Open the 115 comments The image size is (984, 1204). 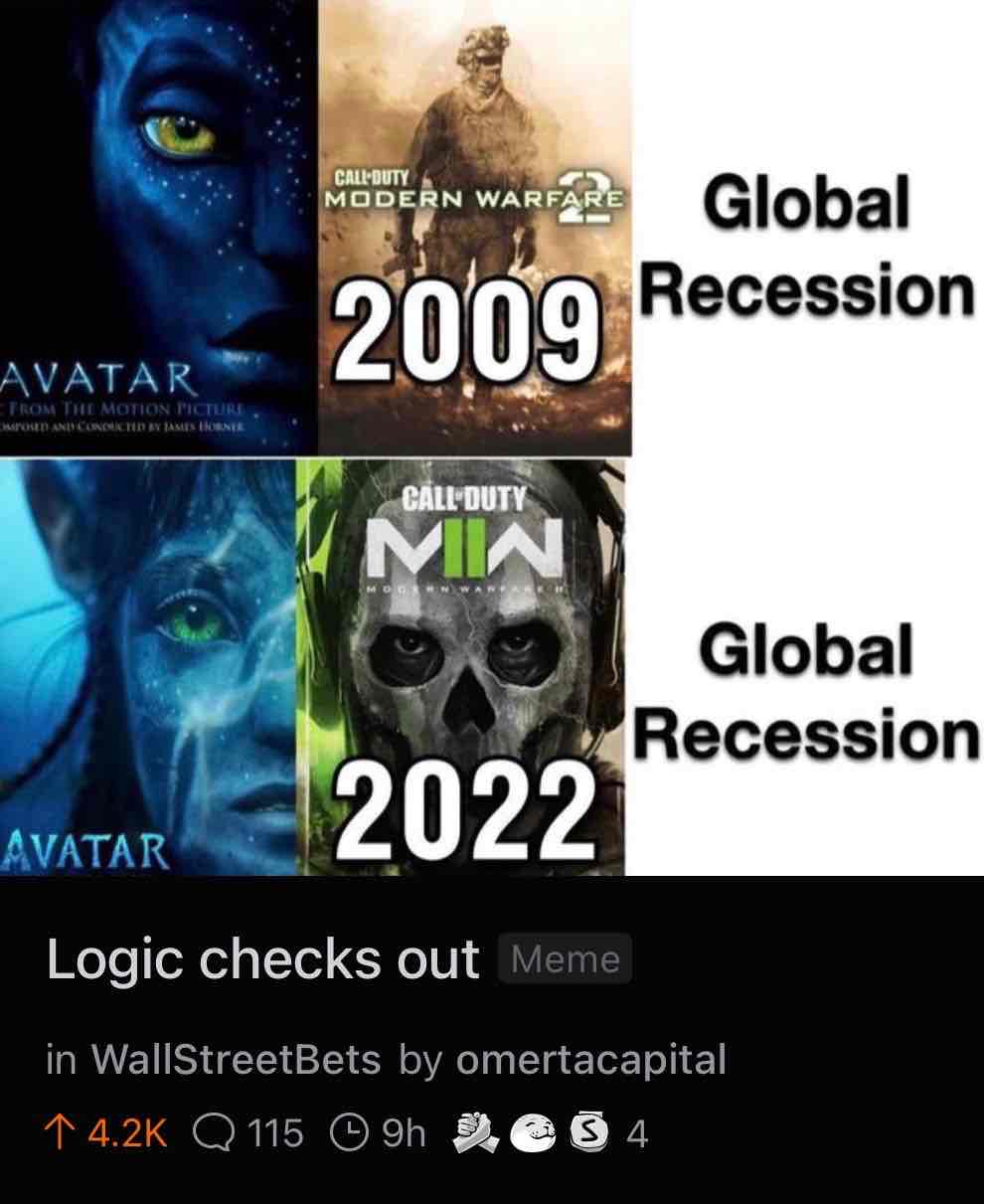(249, 1132)
